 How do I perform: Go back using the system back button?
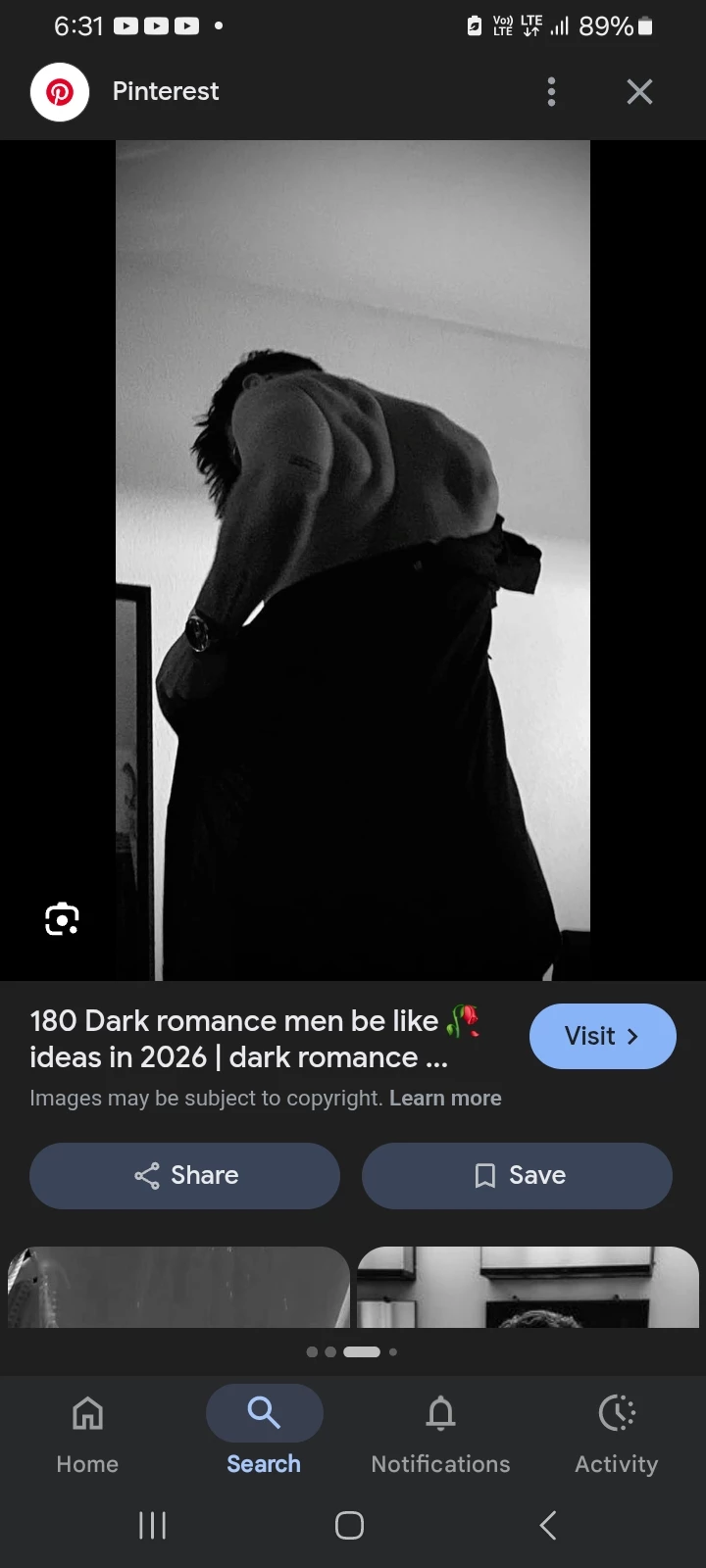[x=548, y=1525]
